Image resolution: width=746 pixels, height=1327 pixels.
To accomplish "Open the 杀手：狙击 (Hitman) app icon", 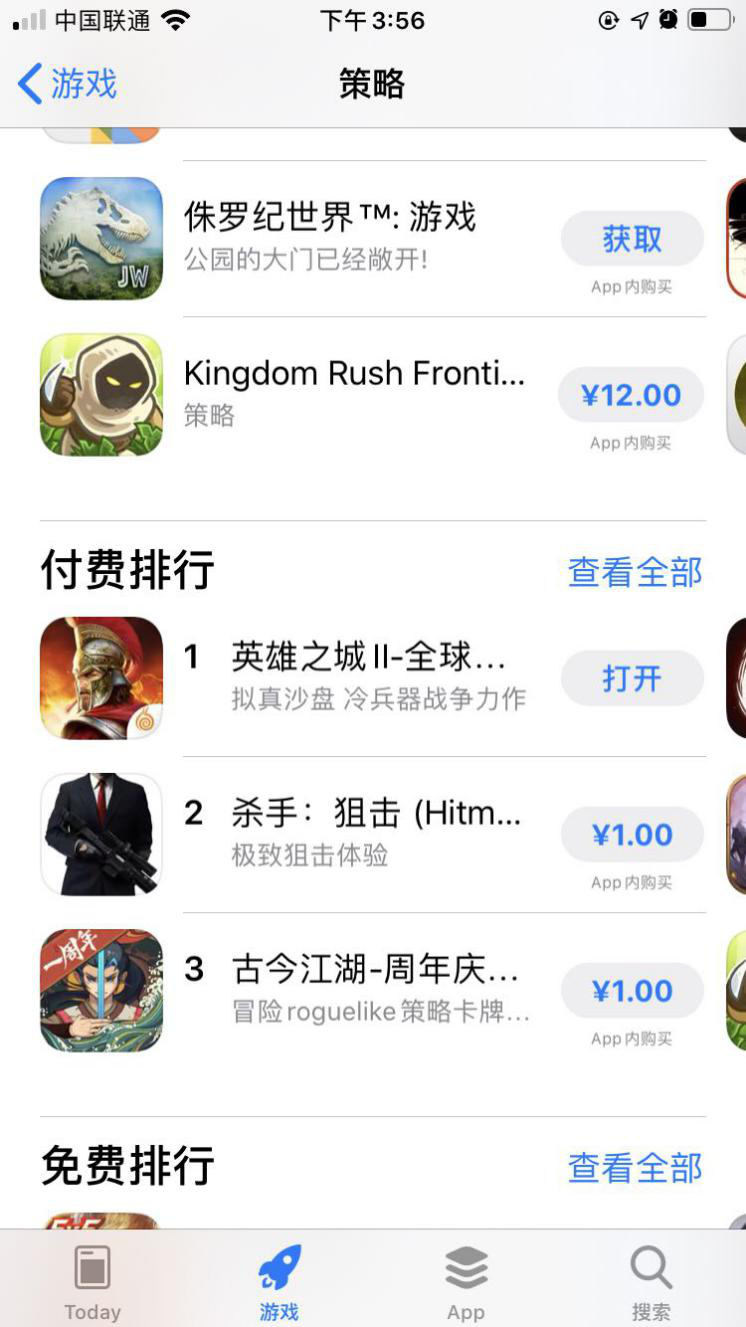I will pyautogui.click(x=100, y=834).
